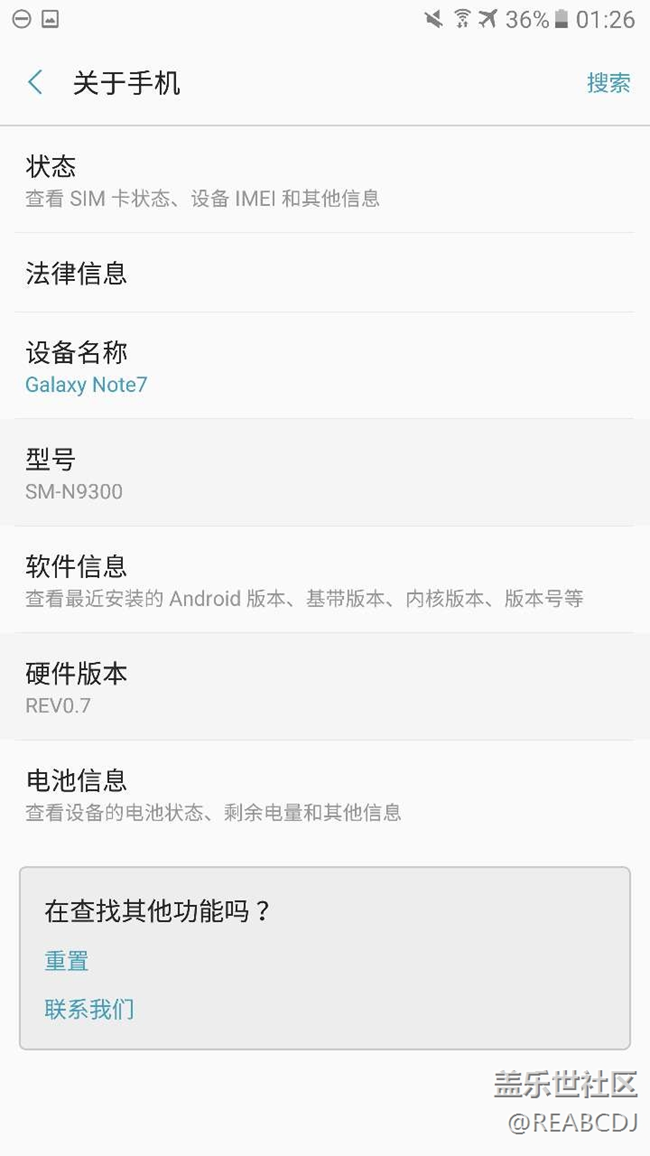Screen dimensions: 650x1156
Task: Open the 状态 row
Action: pyautogui.click(x=325, y=180)
